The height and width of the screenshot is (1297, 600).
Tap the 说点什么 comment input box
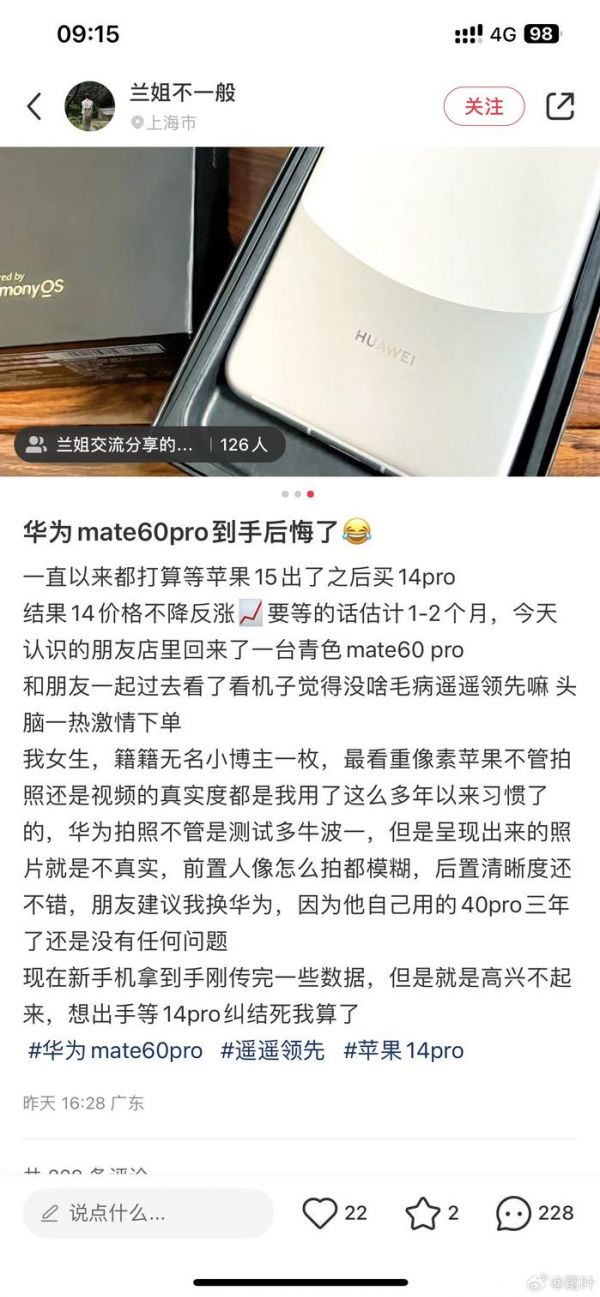(x=148, y=1214)
